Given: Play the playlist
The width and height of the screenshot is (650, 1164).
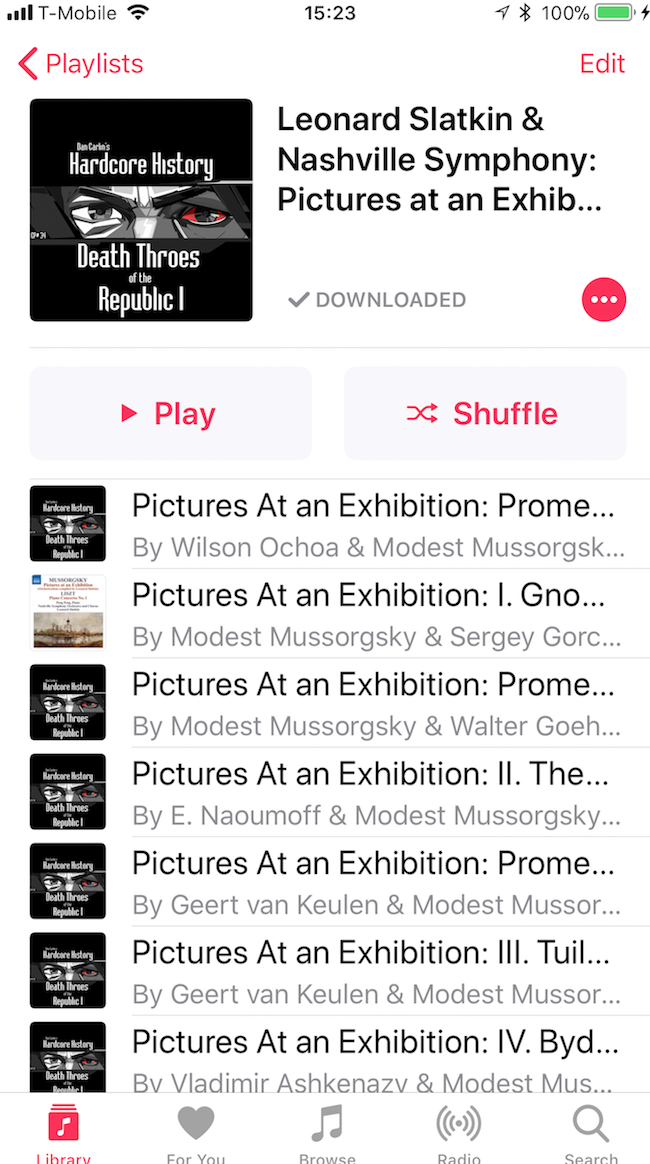Looking at the screenshot, I should coord(170,414).
